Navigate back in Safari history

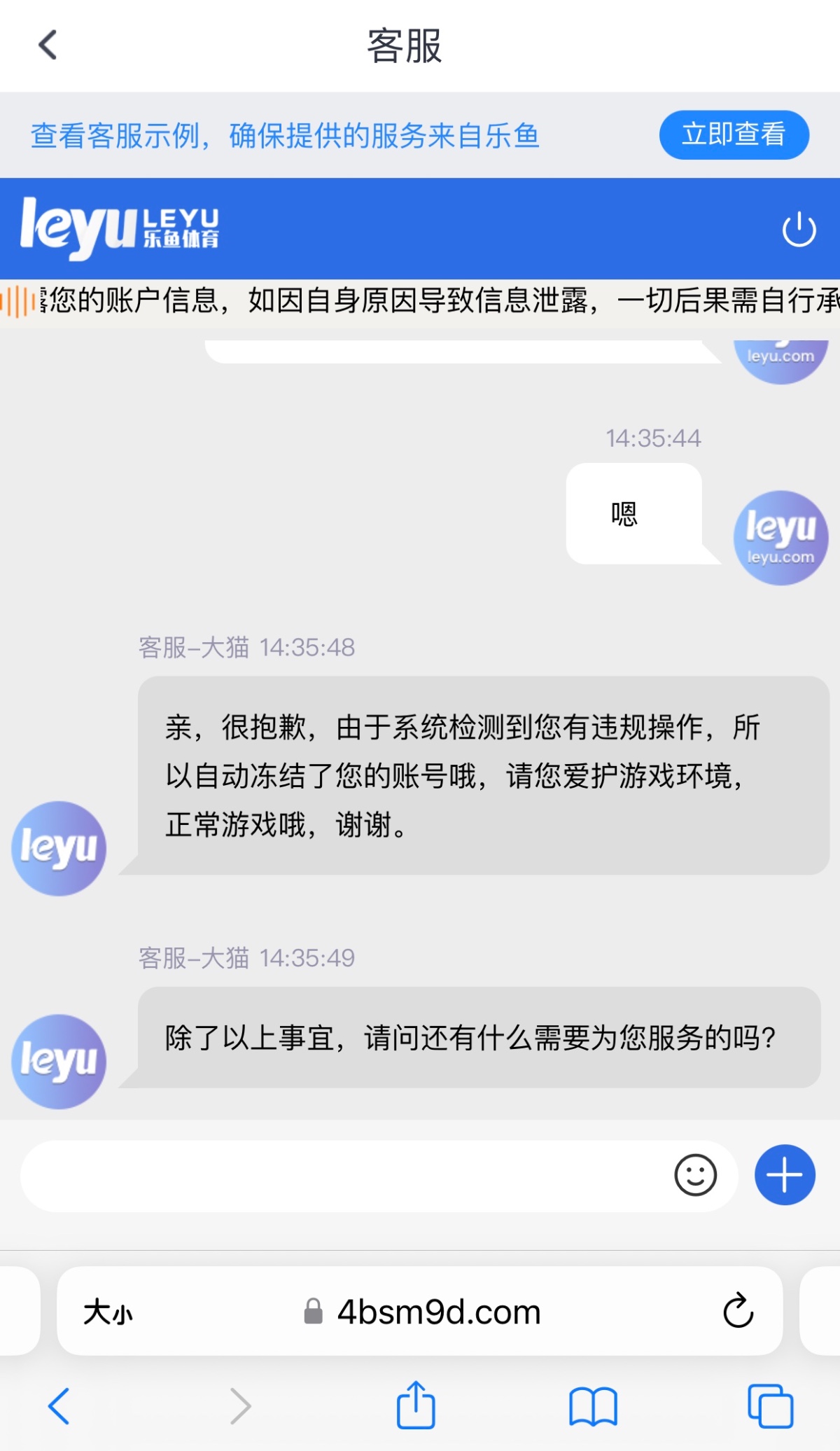click(59, 1406)
